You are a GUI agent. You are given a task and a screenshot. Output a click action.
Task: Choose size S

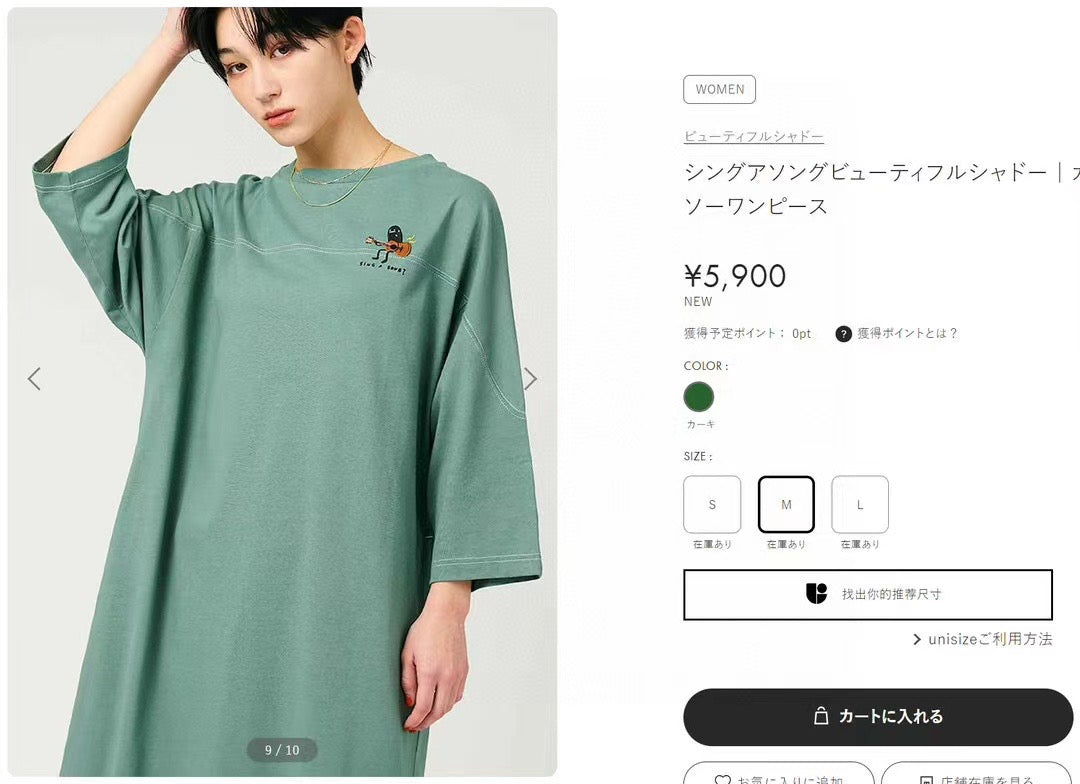pos(712,504)
